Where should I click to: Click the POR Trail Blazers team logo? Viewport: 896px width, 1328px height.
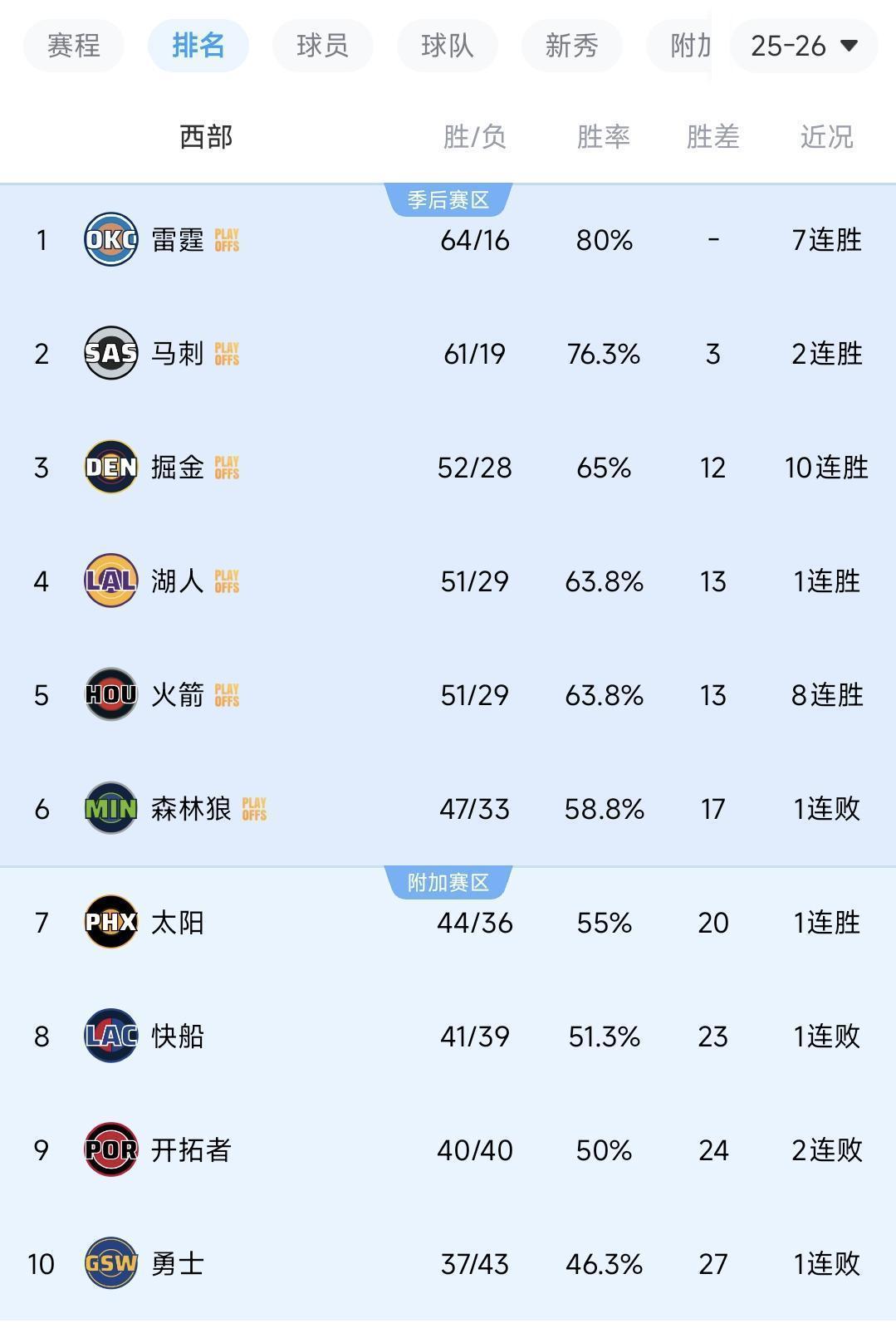point(112,1150)
